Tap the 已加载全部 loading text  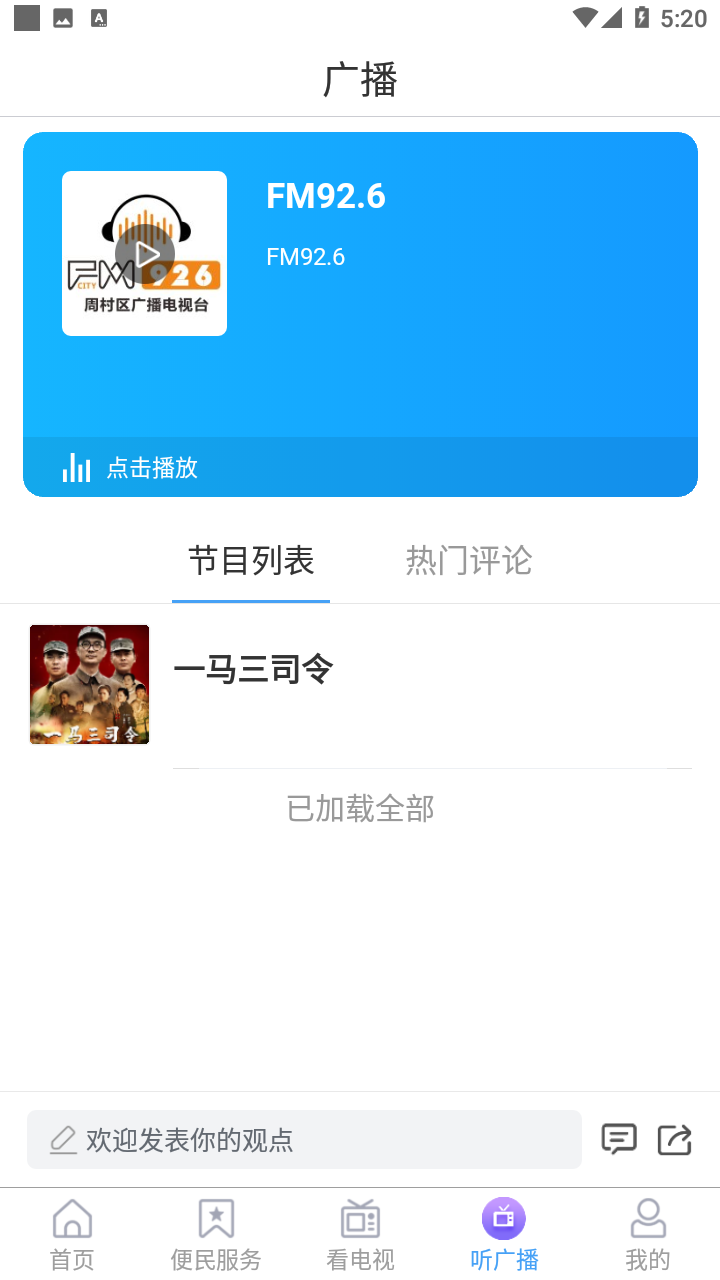[x=360, y=808]
